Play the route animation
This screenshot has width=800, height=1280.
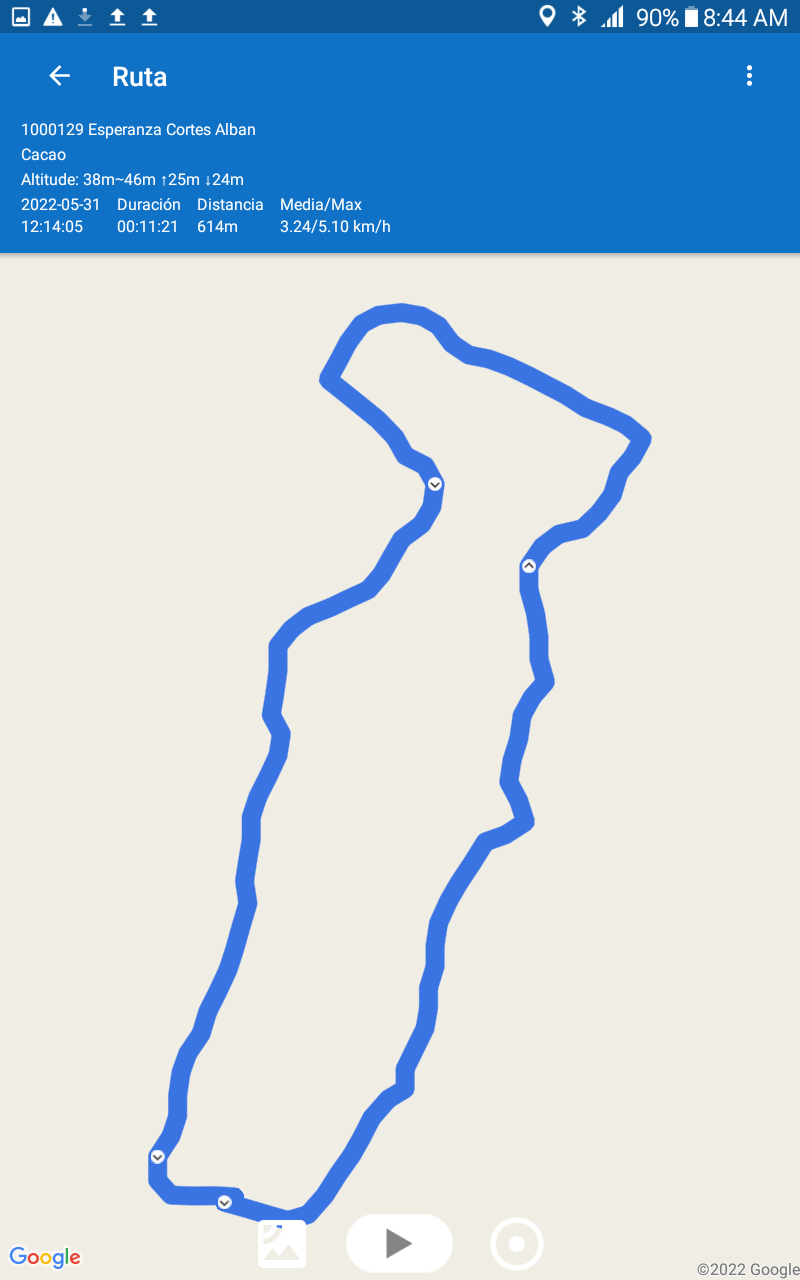[x=399, y=1243]
